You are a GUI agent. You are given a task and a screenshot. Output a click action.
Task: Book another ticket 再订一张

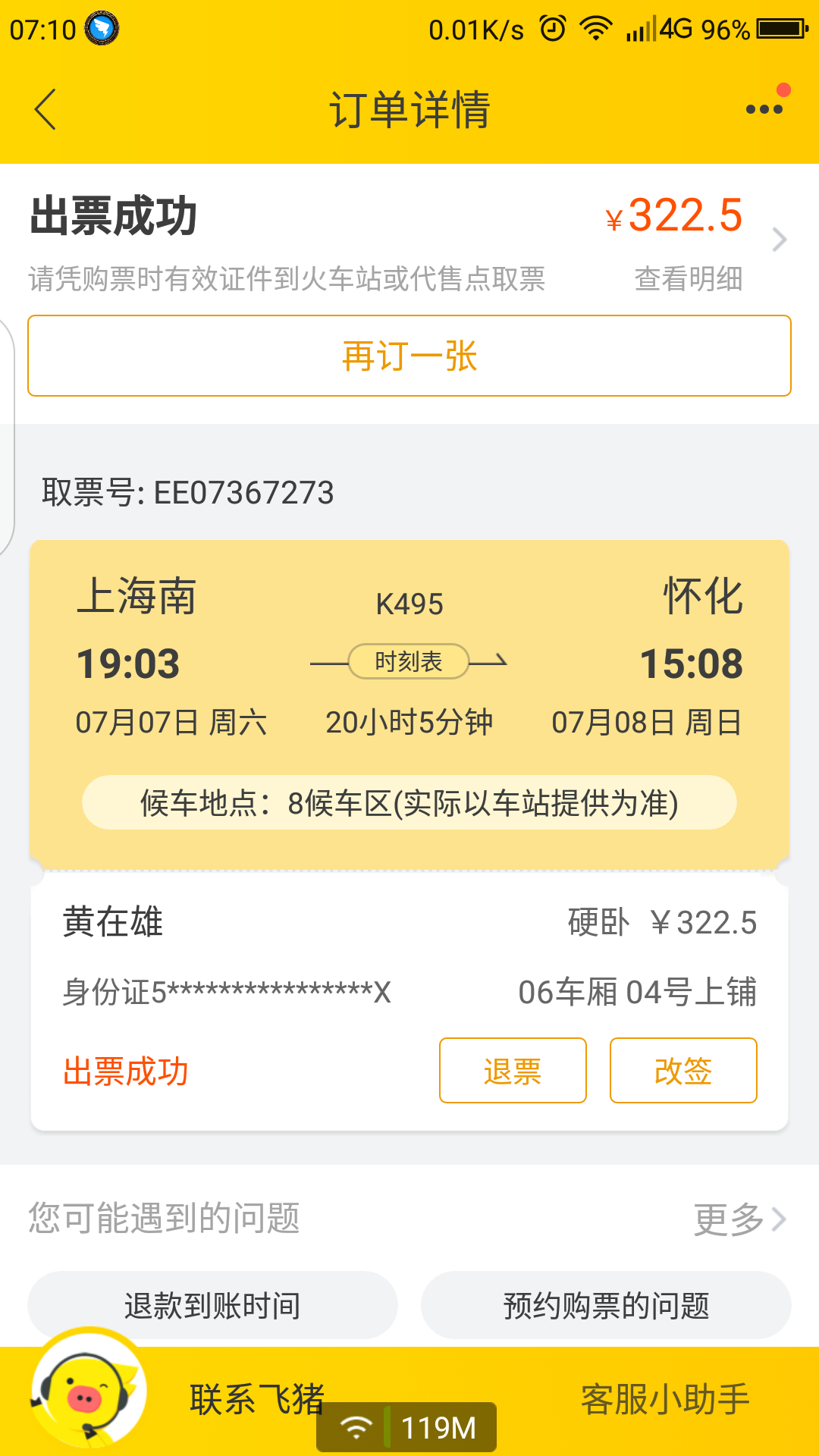click(409, 356)
